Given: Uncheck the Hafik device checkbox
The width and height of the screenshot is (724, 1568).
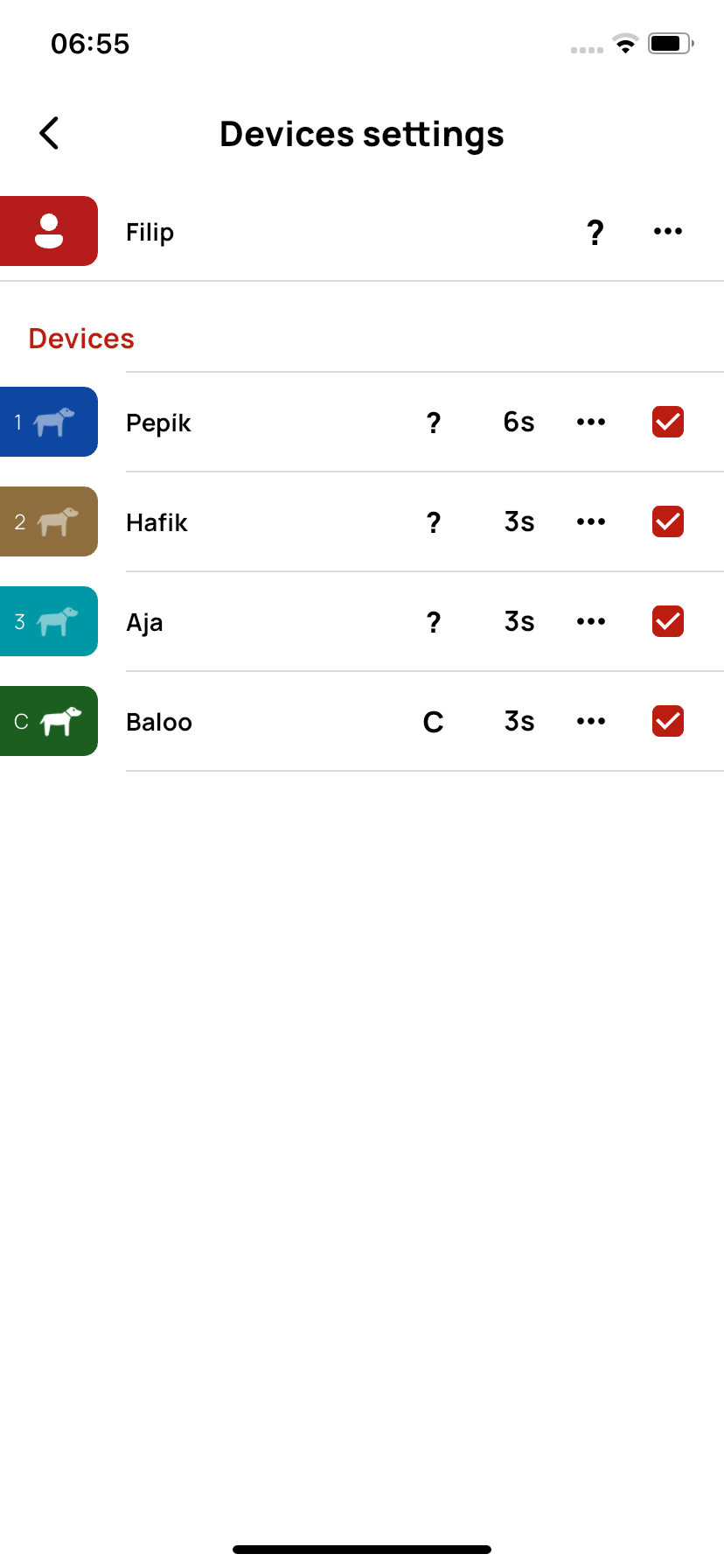Looking at the screenshot, I should coord(667,522).
